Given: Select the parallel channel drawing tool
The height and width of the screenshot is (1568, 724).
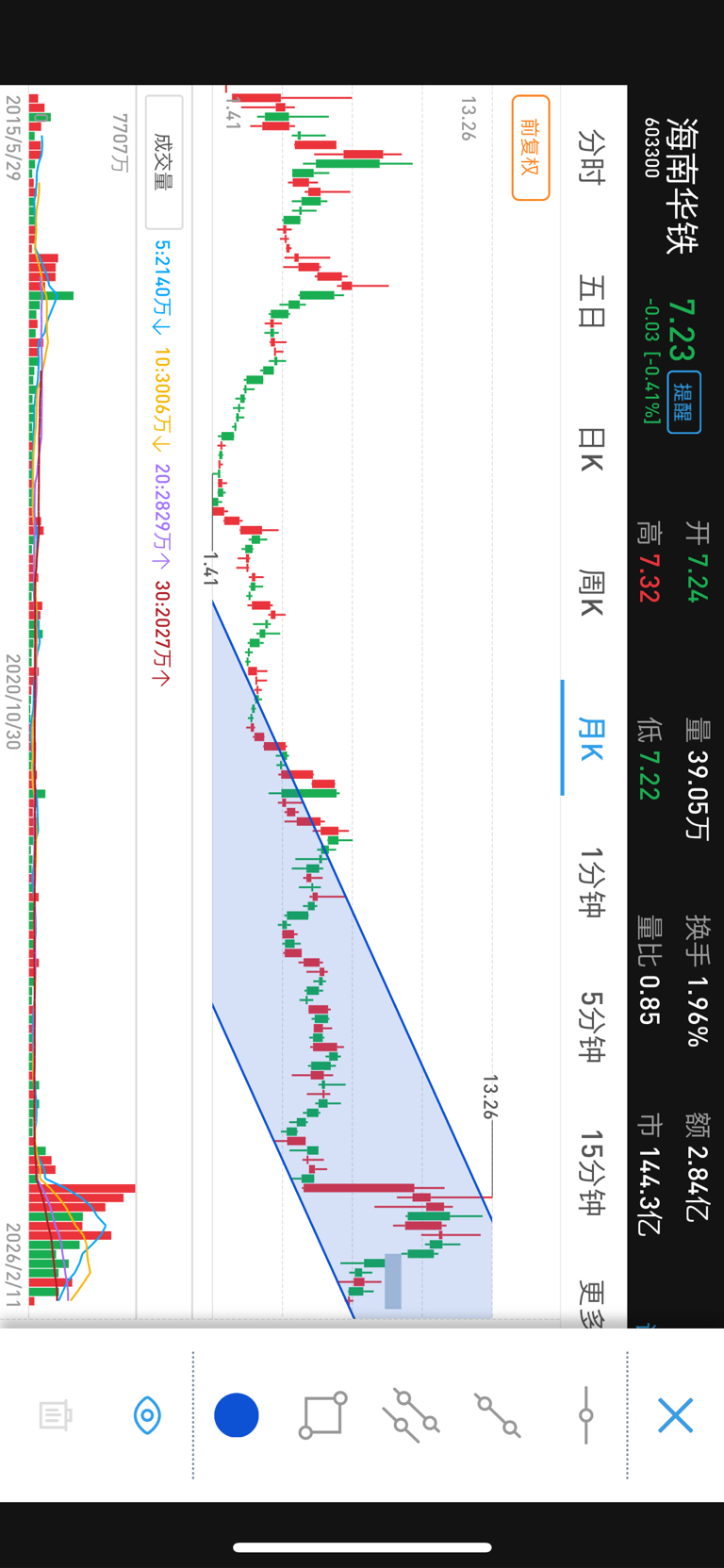Looking at the screenshot, I should 410,1415.
